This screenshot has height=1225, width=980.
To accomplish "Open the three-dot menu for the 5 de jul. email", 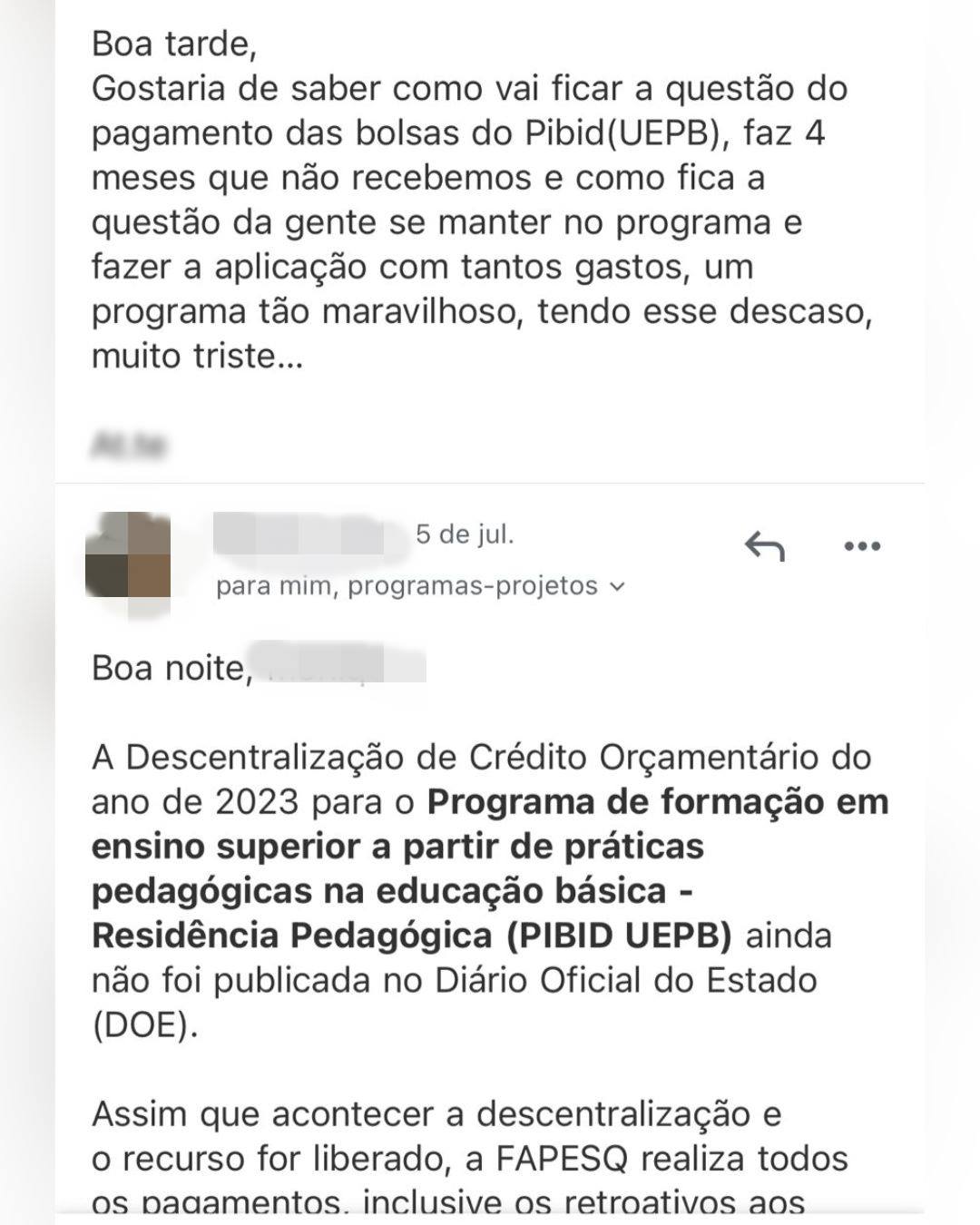I will (x=862, y=546).
